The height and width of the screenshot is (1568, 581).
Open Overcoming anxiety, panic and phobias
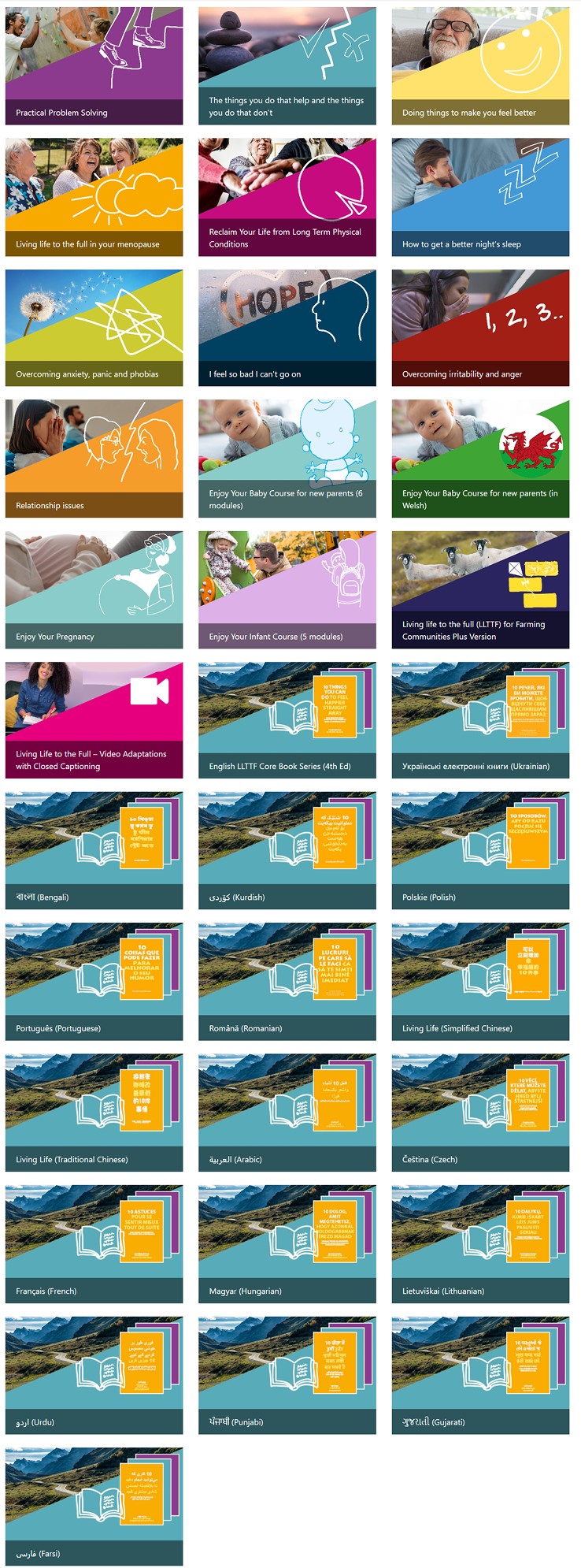click(x=94, y=328)
